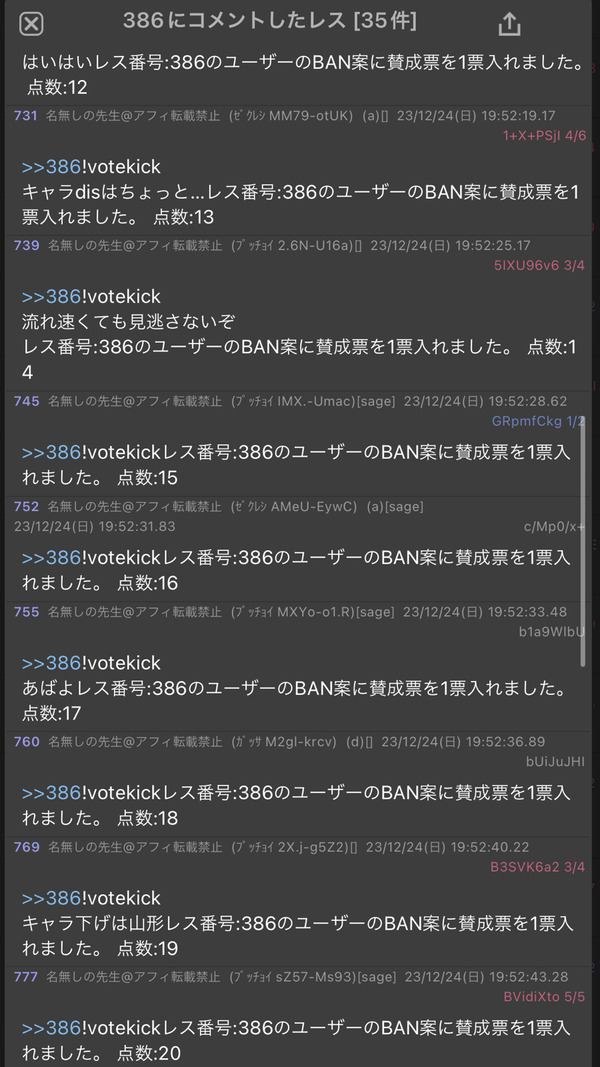
Task: Follow the >>386 link in post 739
Action: point(52,296)
